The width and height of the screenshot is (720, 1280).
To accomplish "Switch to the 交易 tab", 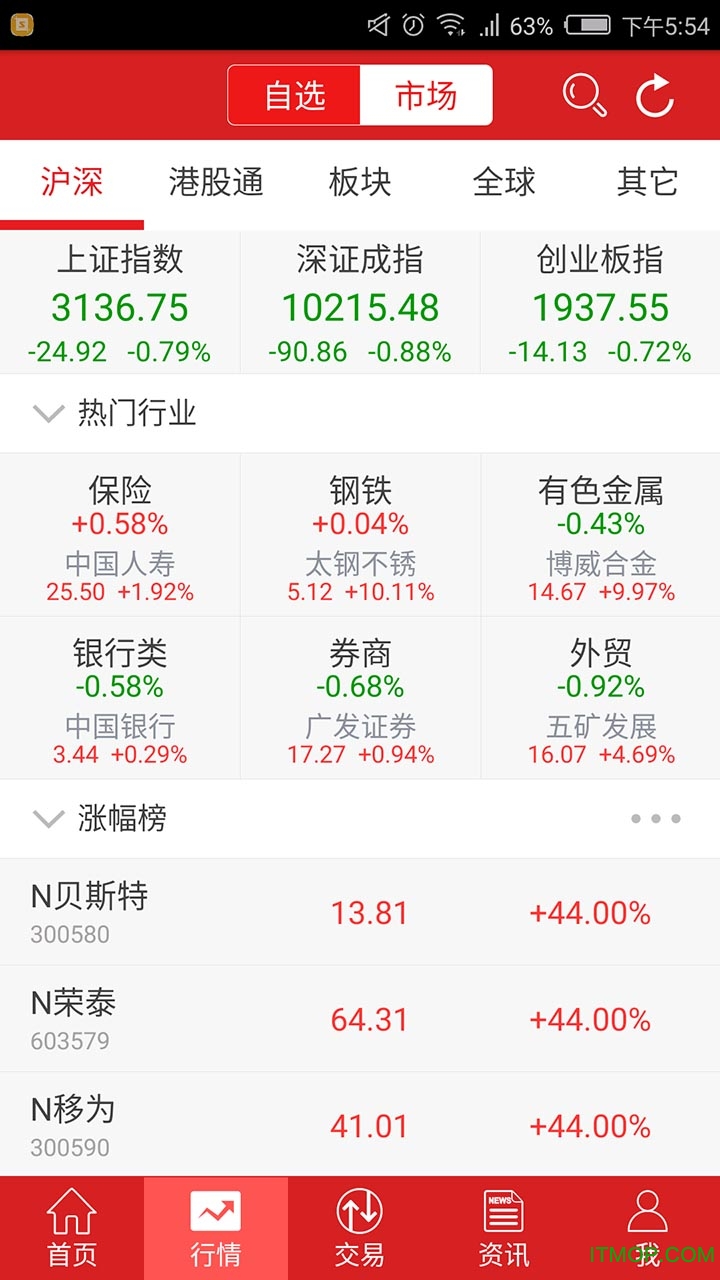I will coord(360,1228).
